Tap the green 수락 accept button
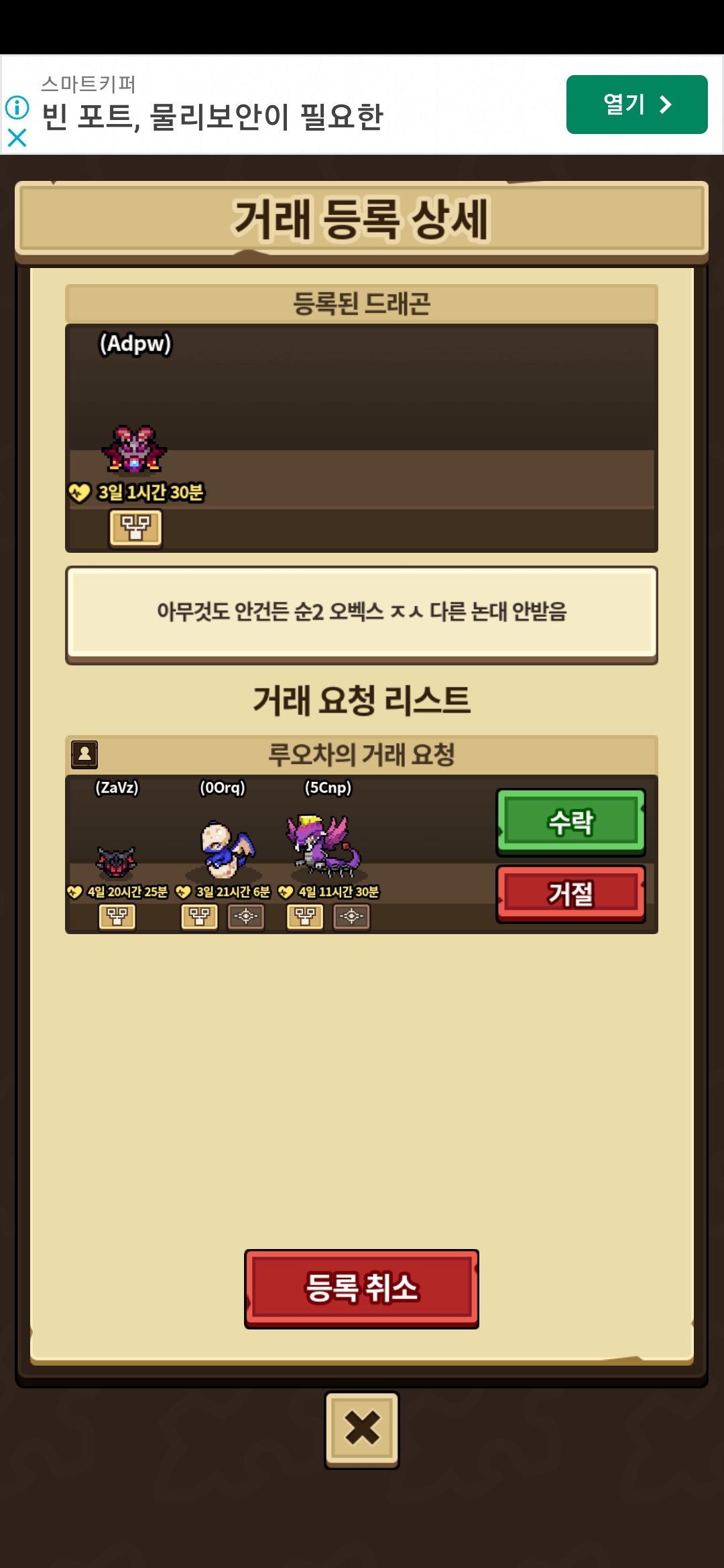 click(x=570, y=822)
